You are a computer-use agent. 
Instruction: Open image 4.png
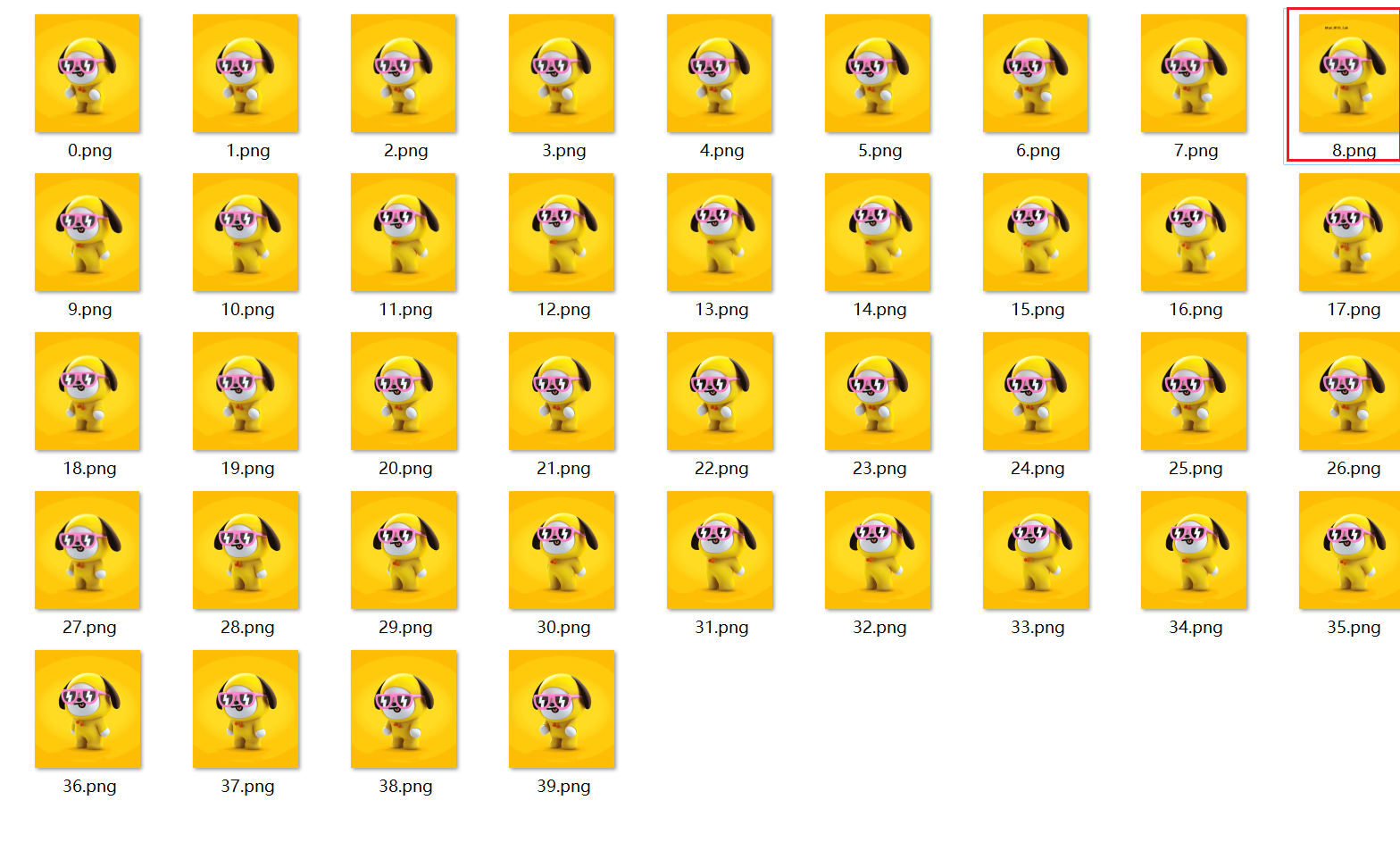click(x=720, y=74)
